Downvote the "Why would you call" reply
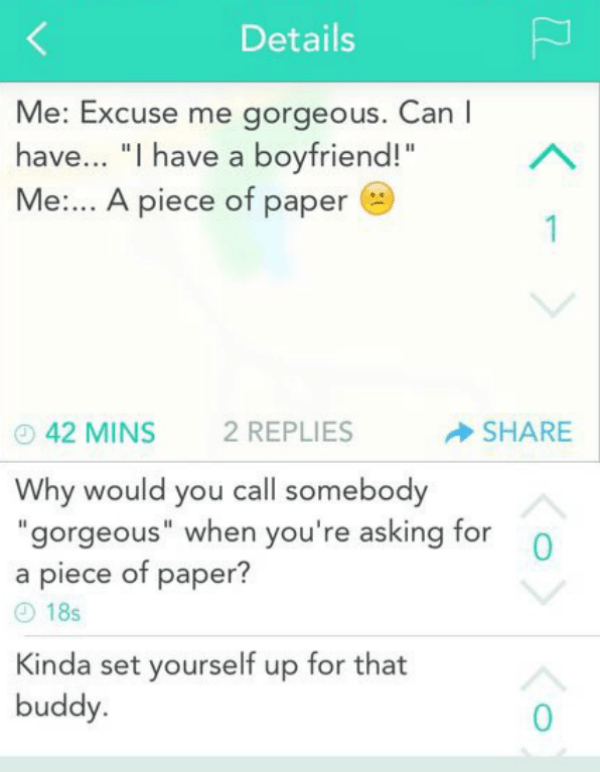600x772 pixels. [x=543, y=590]
